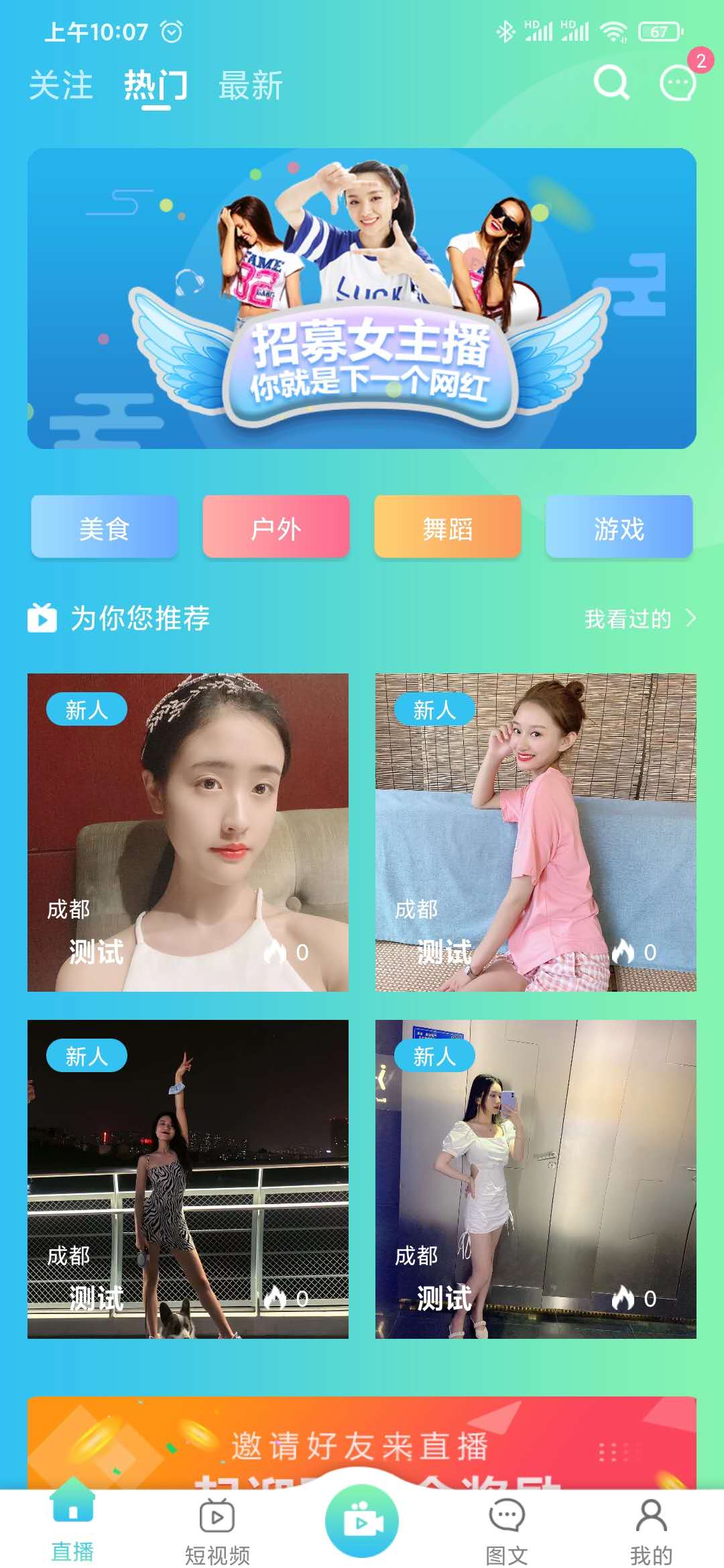
Task: Open the 舞蹈 category
Action: coord(447,527)
